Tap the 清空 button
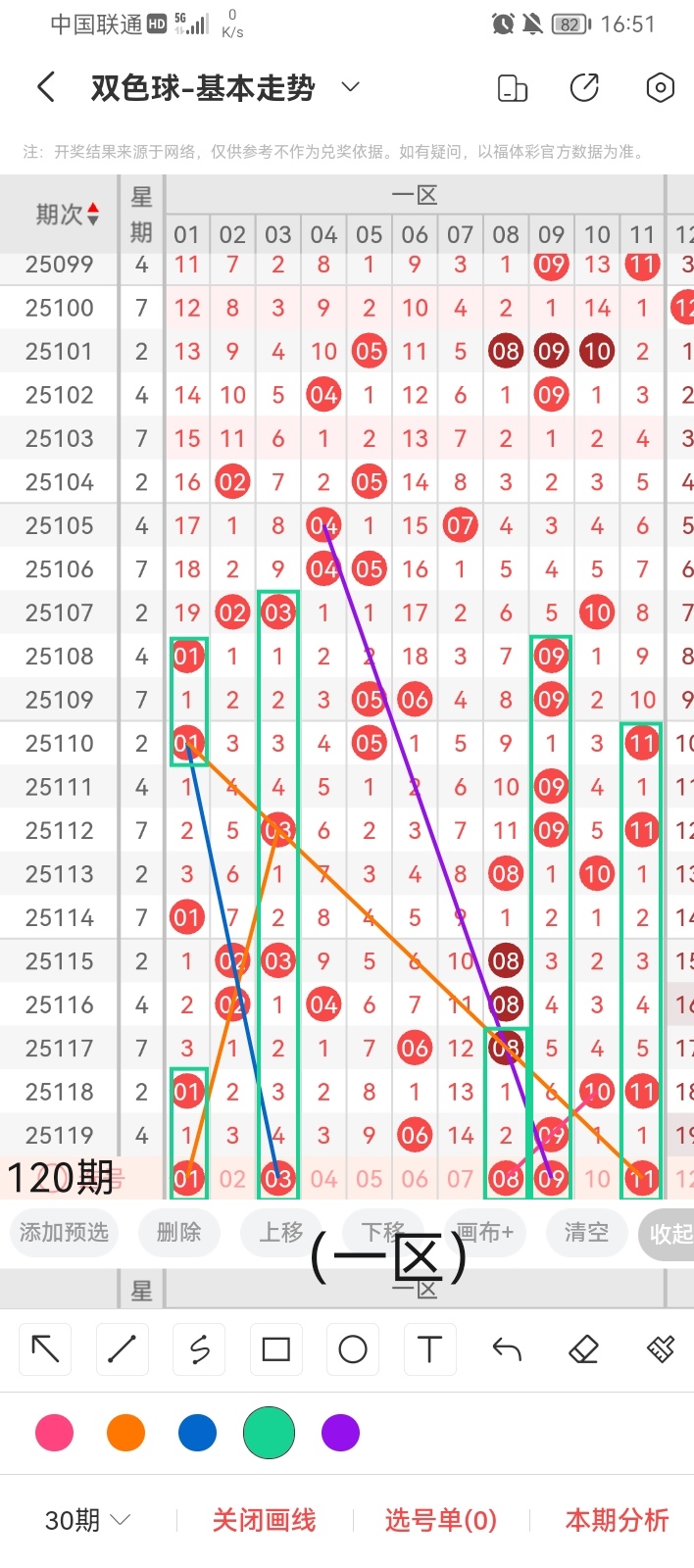 click(586, 1232)
